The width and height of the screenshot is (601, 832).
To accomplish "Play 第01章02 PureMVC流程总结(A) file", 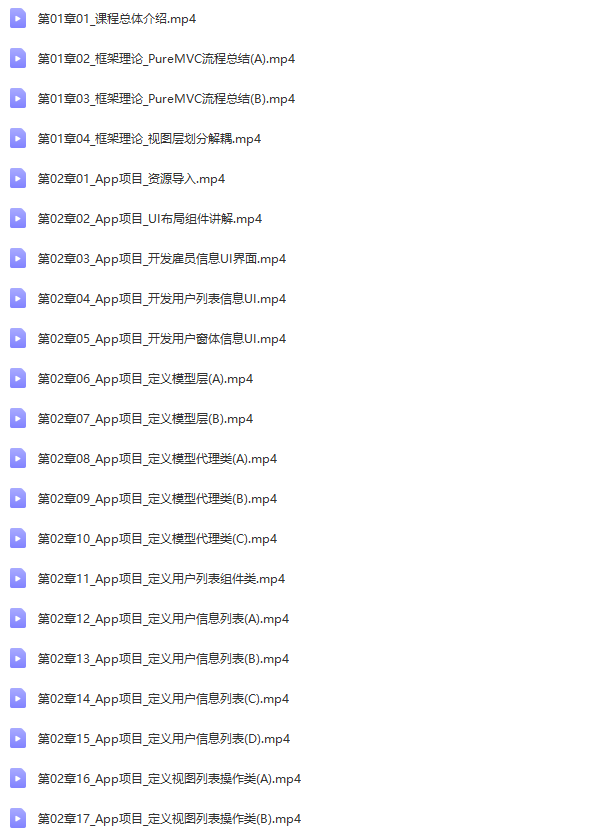I will (165, 59).
